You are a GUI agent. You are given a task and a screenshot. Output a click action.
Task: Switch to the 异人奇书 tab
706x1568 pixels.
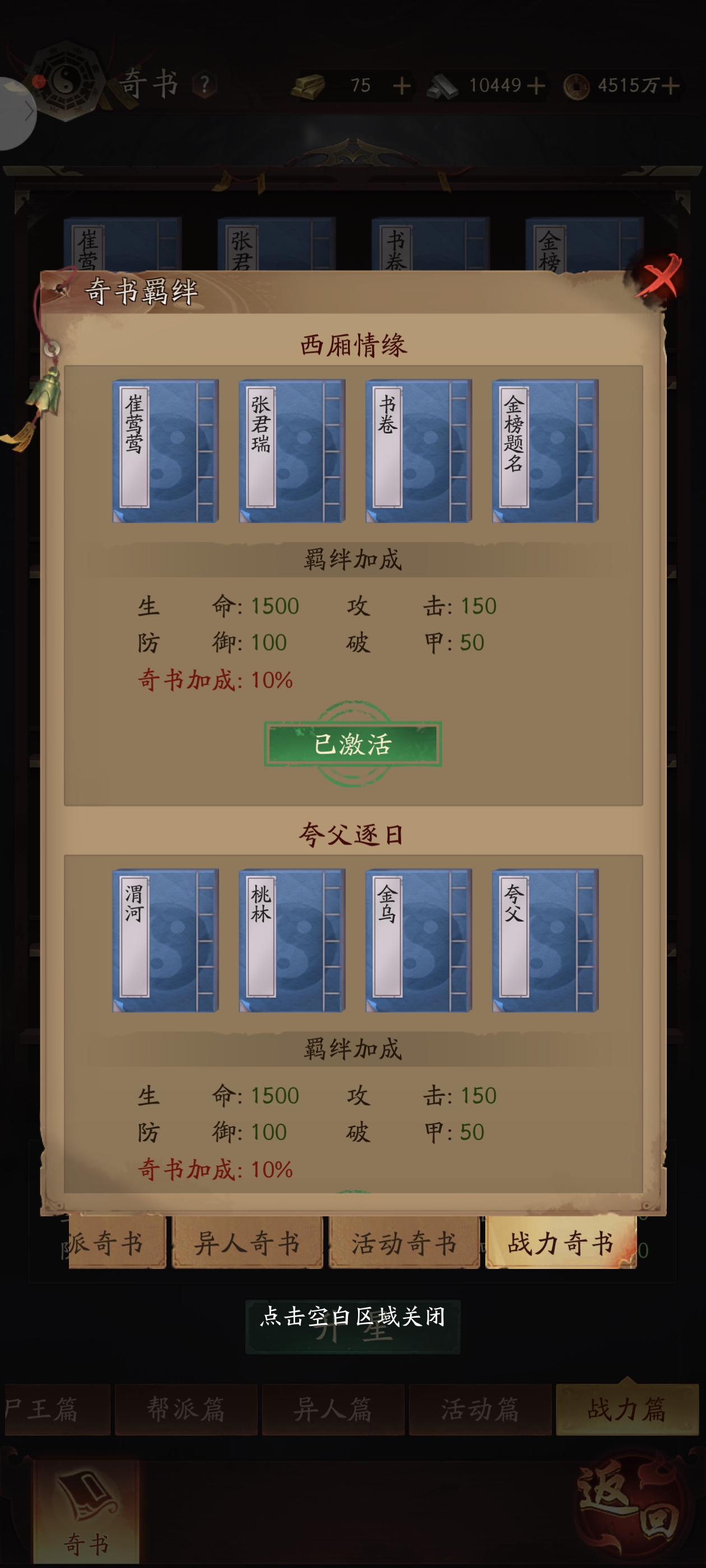pyautogui.click(x=247, y=1243)
